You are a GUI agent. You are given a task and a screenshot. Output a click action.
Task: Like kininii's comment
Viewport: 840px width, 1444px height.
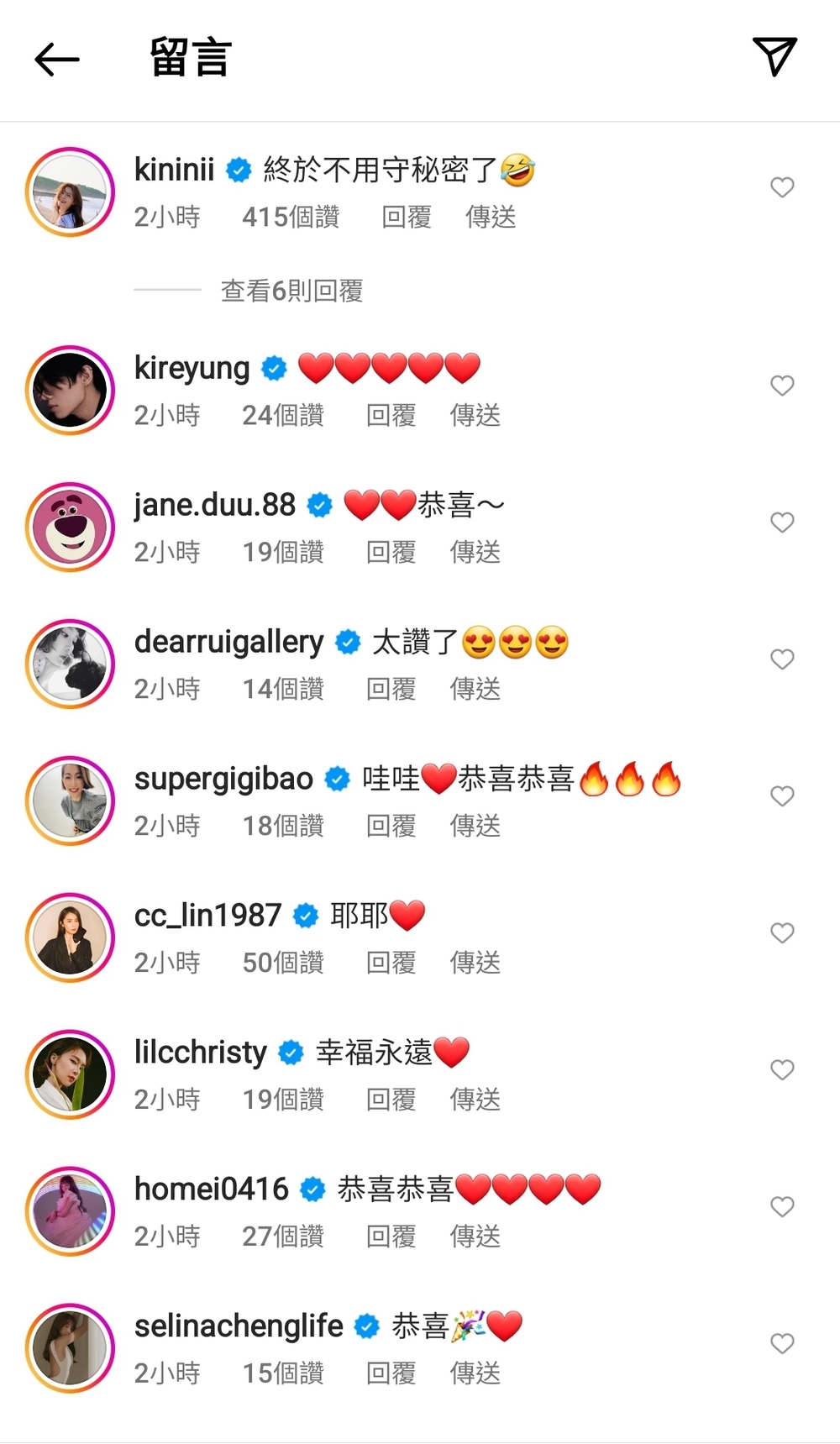click(782, 187)
